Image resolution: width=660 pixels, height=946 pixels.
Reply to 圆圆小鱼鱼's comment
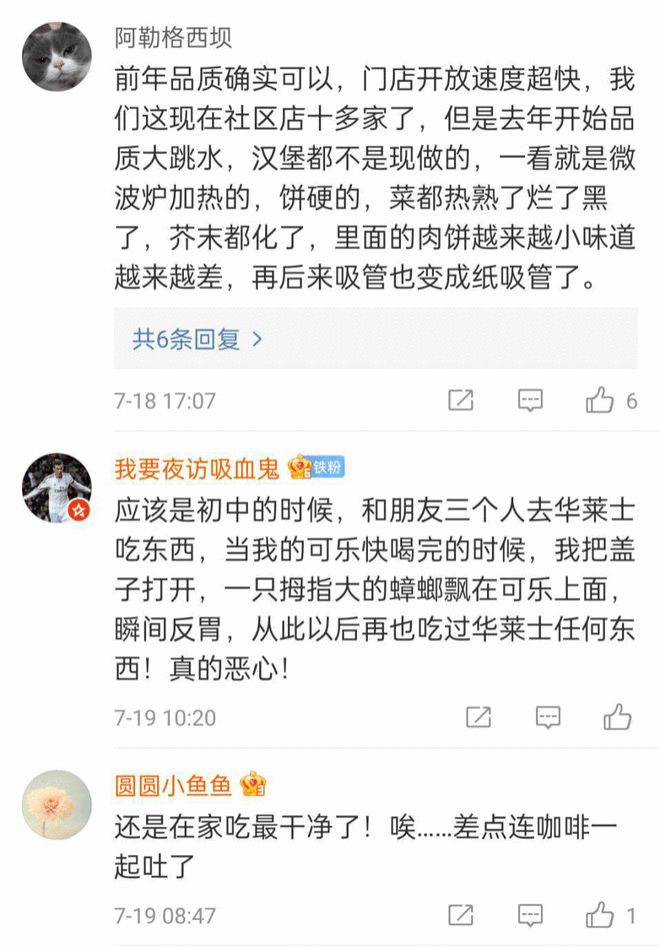pos(530,916)
